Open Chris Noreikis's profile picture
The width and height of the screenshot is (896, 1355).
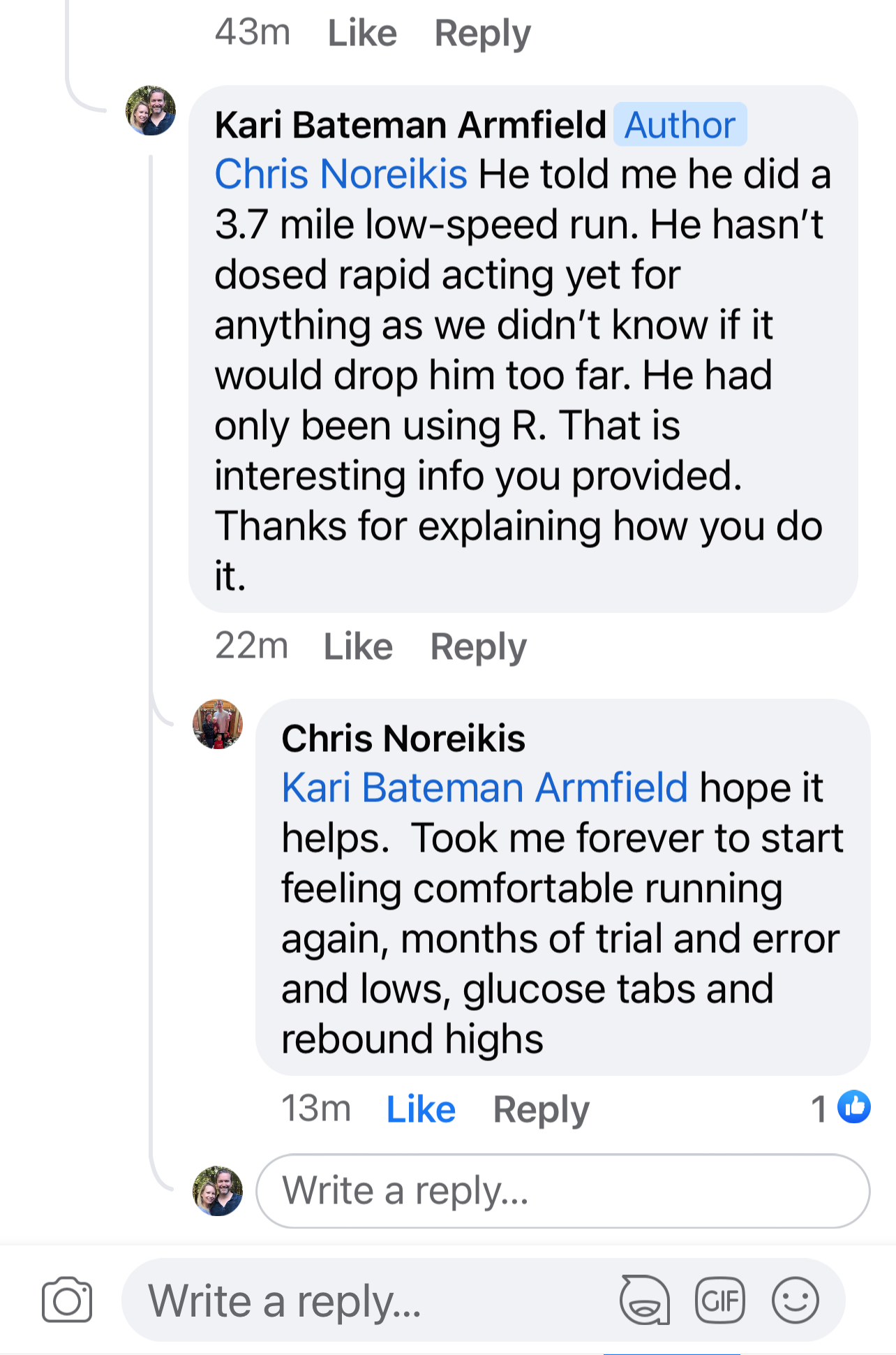pyautogui.click(x=218, y=724)
